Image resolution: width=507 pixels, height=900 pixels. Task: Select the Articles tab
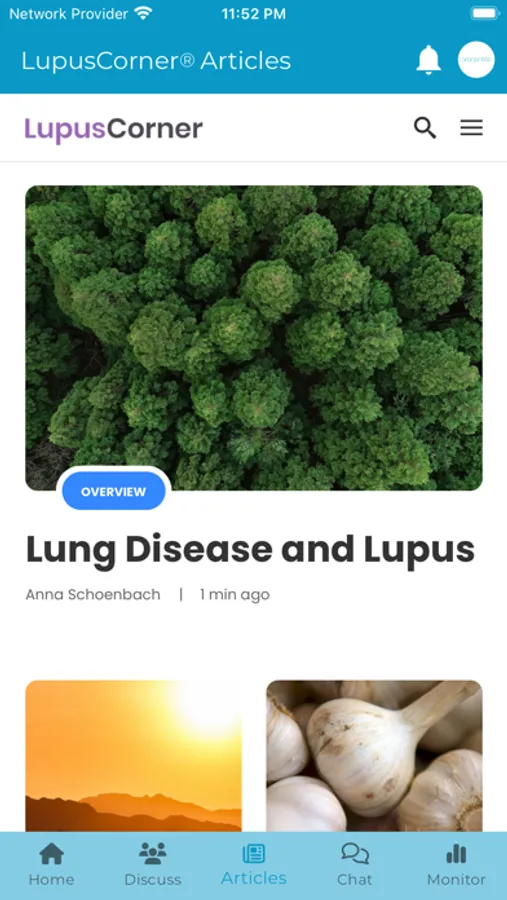254,865
